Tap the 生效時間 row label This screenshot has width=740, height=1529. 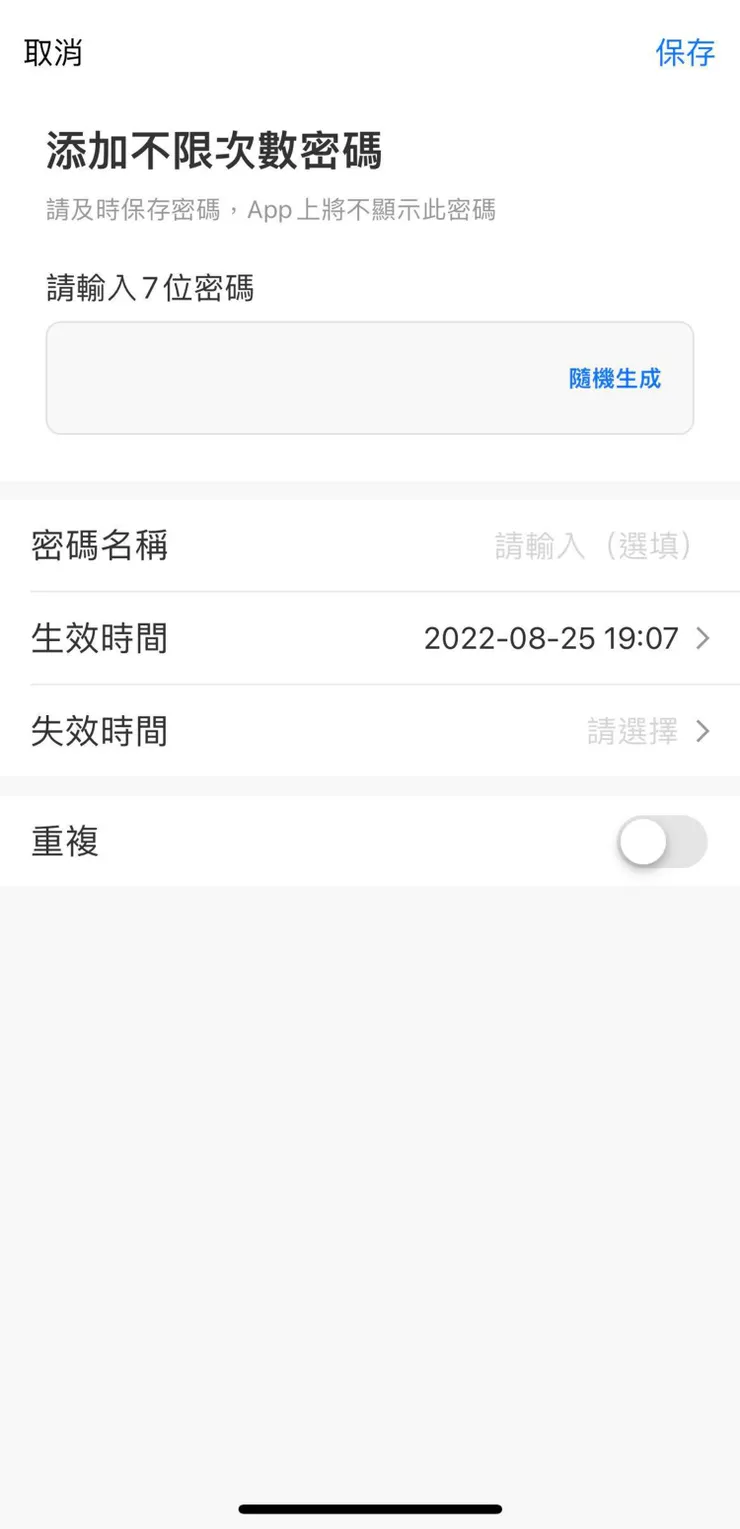(99, 638)
